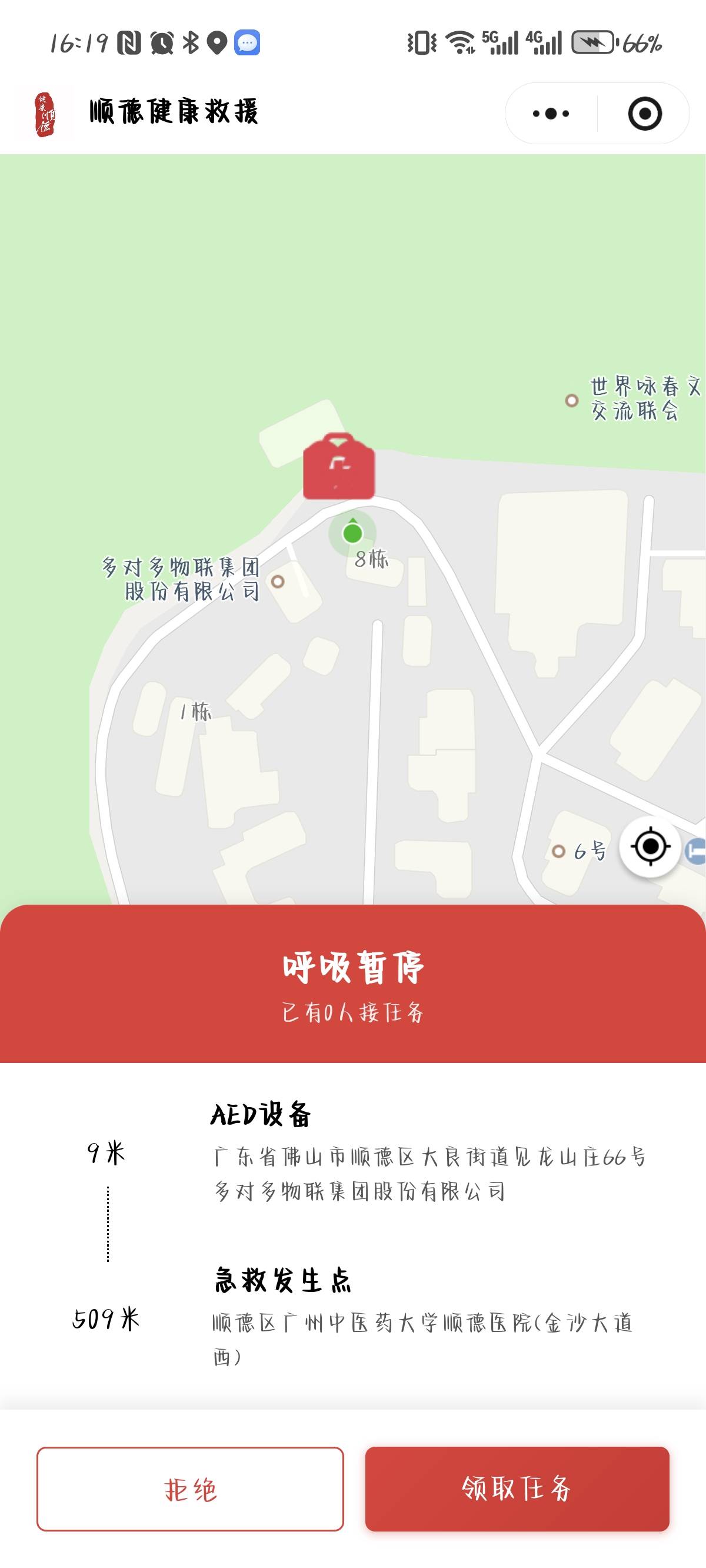Reject the rescue task with 拒绝

coord(191,1489)
